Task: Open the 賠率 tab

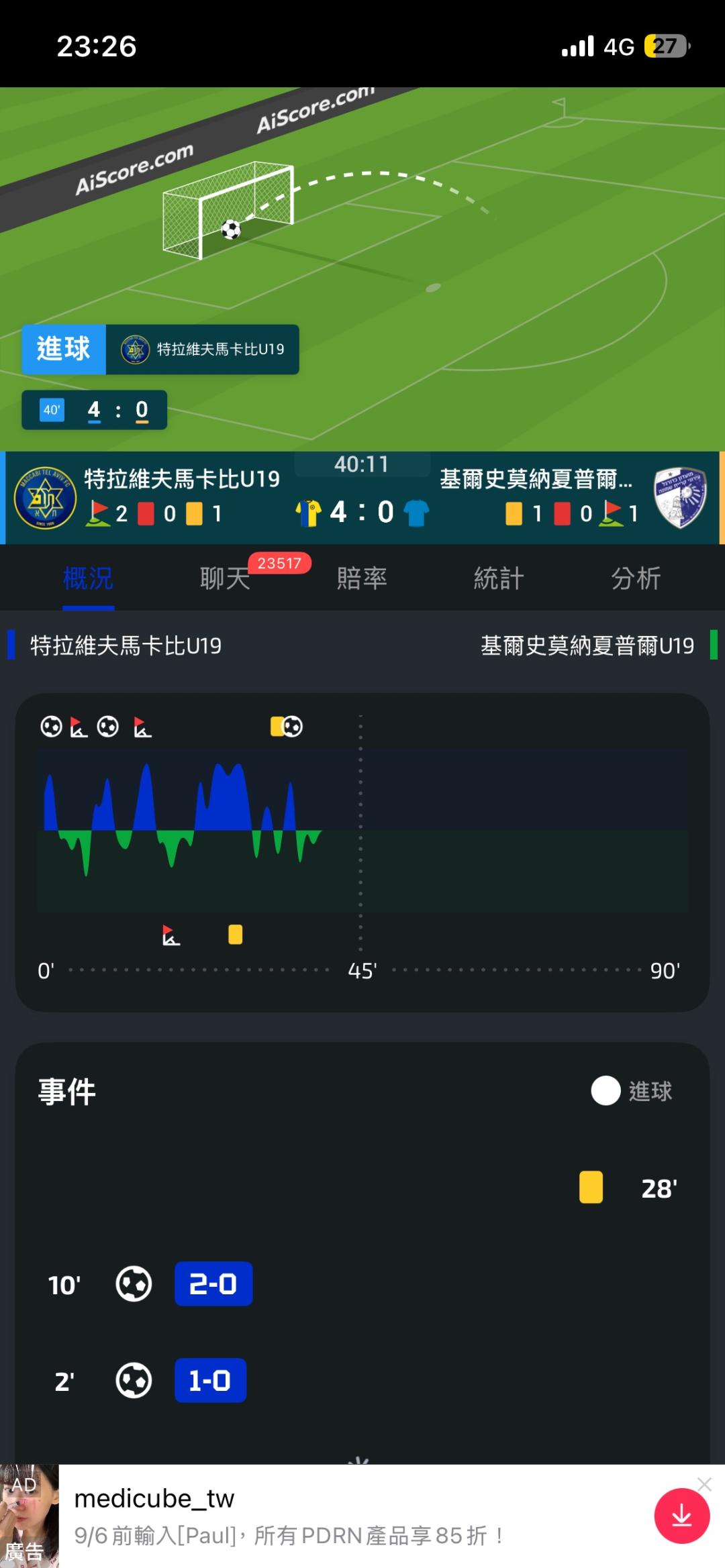Action: 362,578
